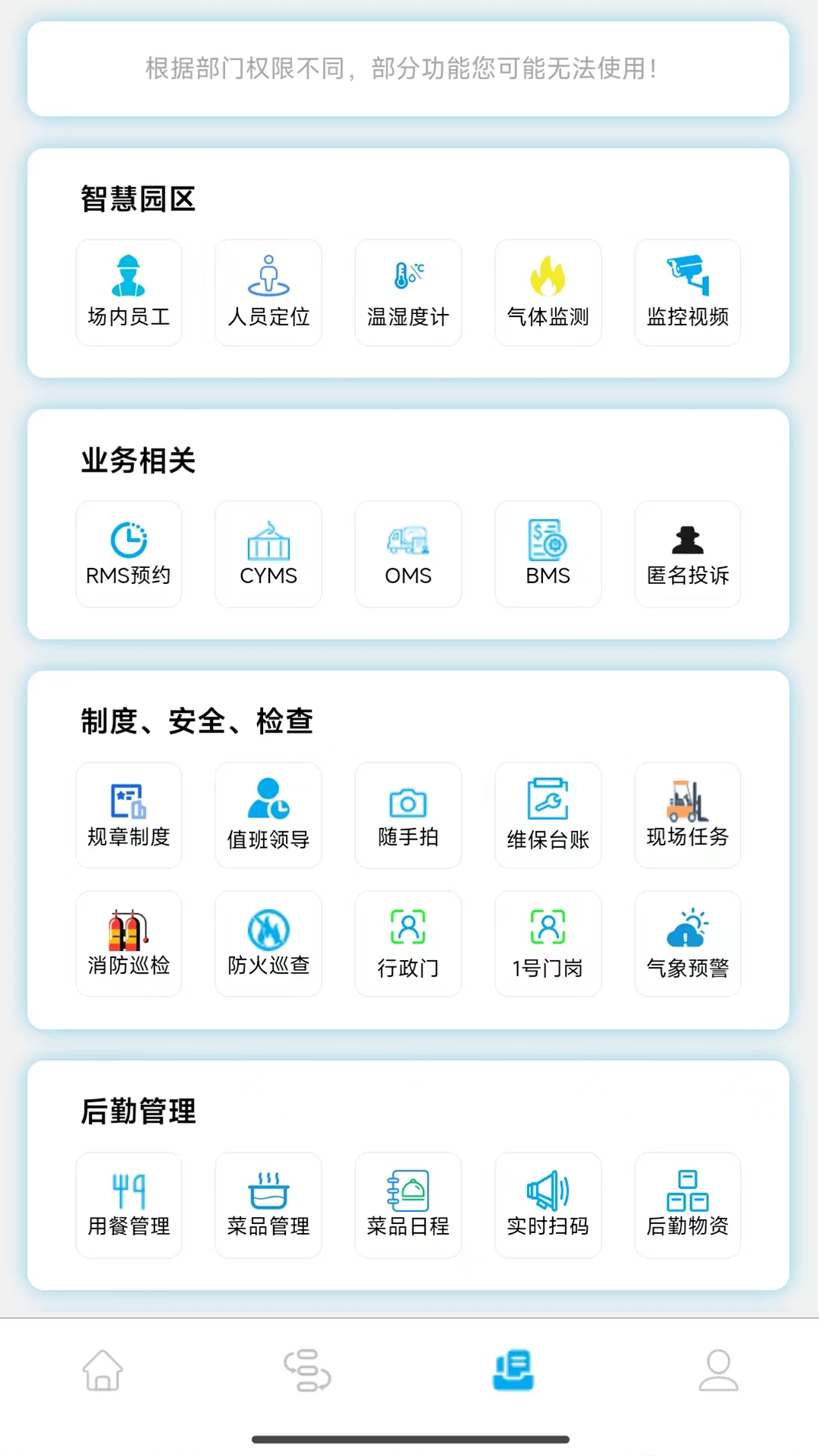
Task: Open the 气象预警 weather warning feature
Action: pos(687,943)
